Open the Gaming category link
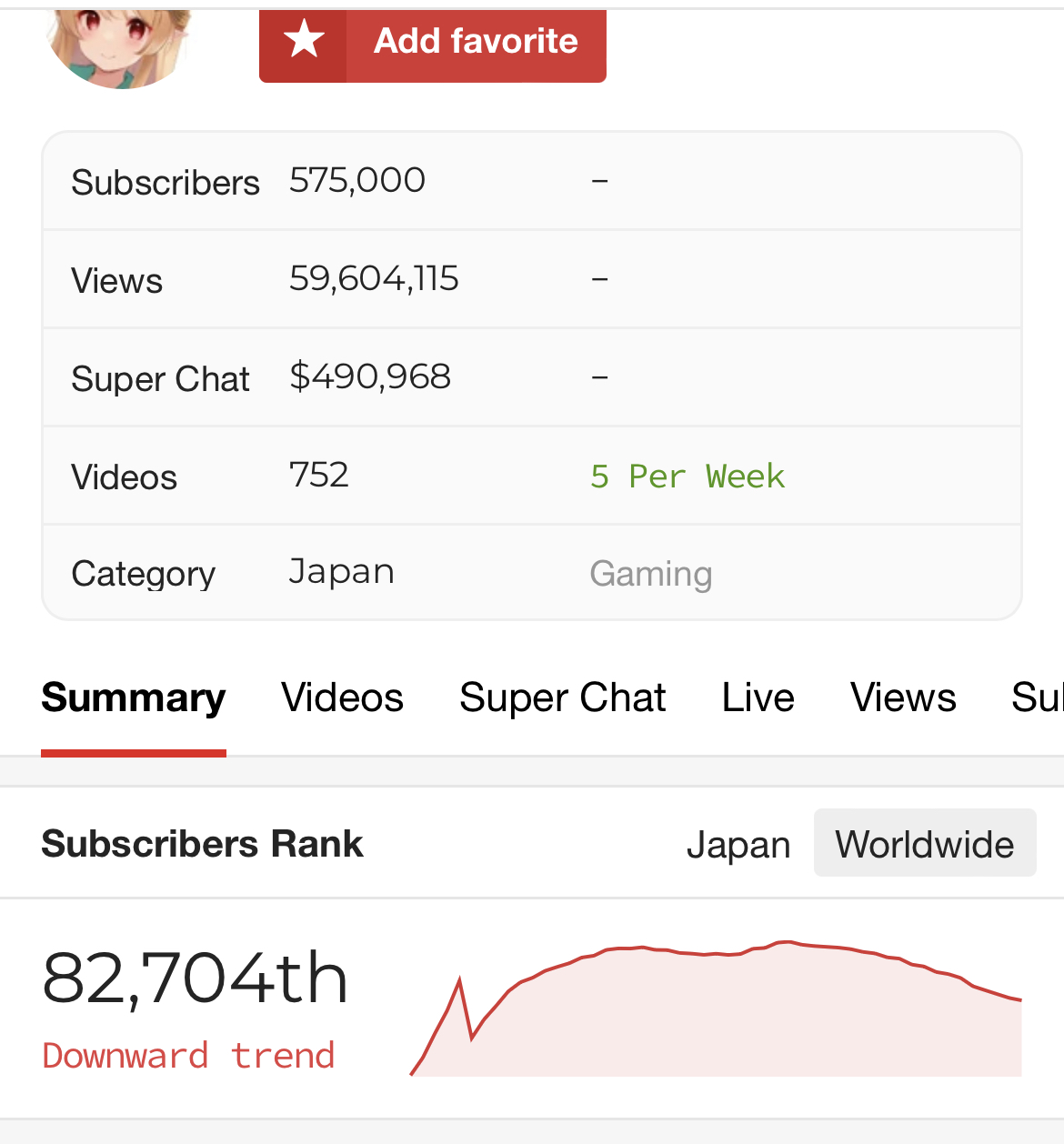 pyautogui.click(x=651, y=574)
